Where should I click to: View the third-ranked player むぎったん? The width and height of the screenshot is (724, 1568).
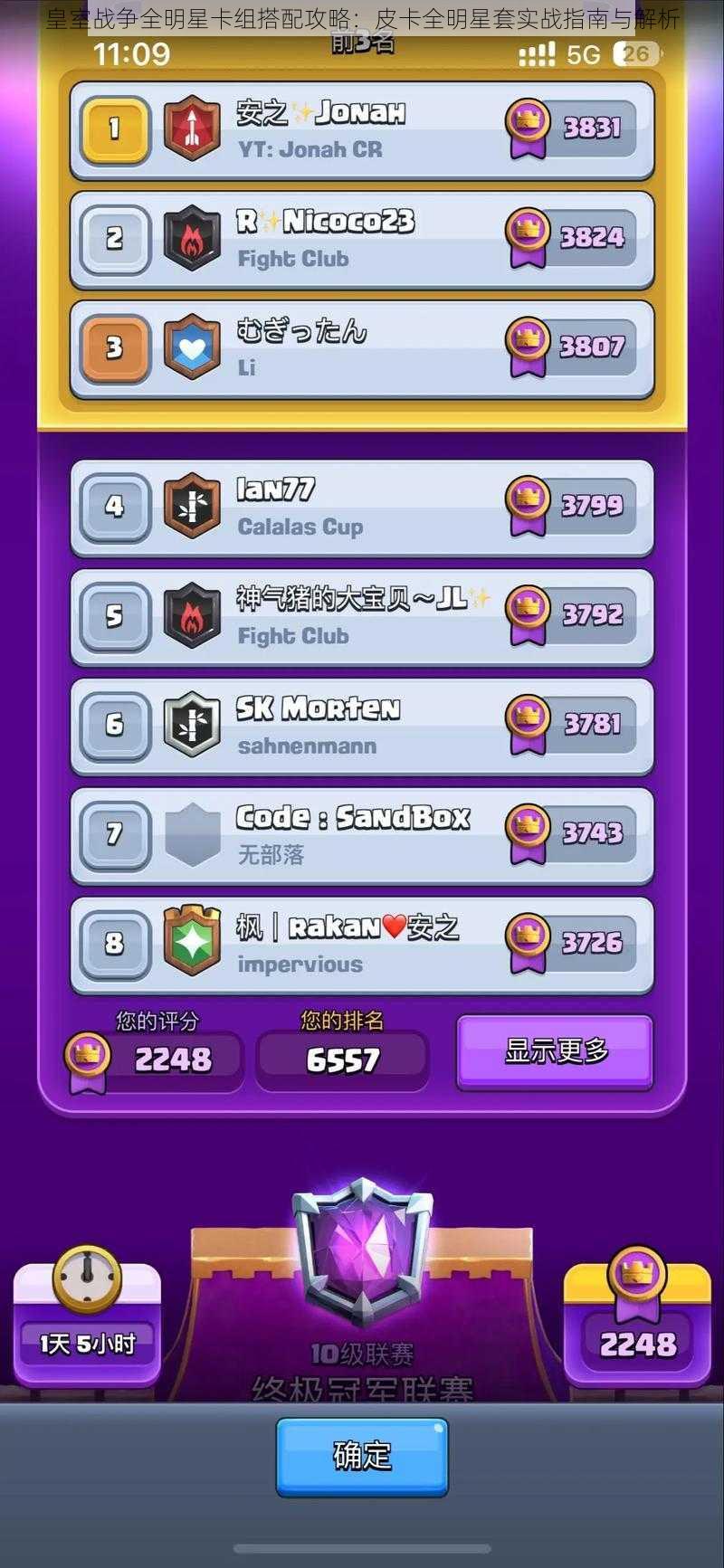point(362,348)
